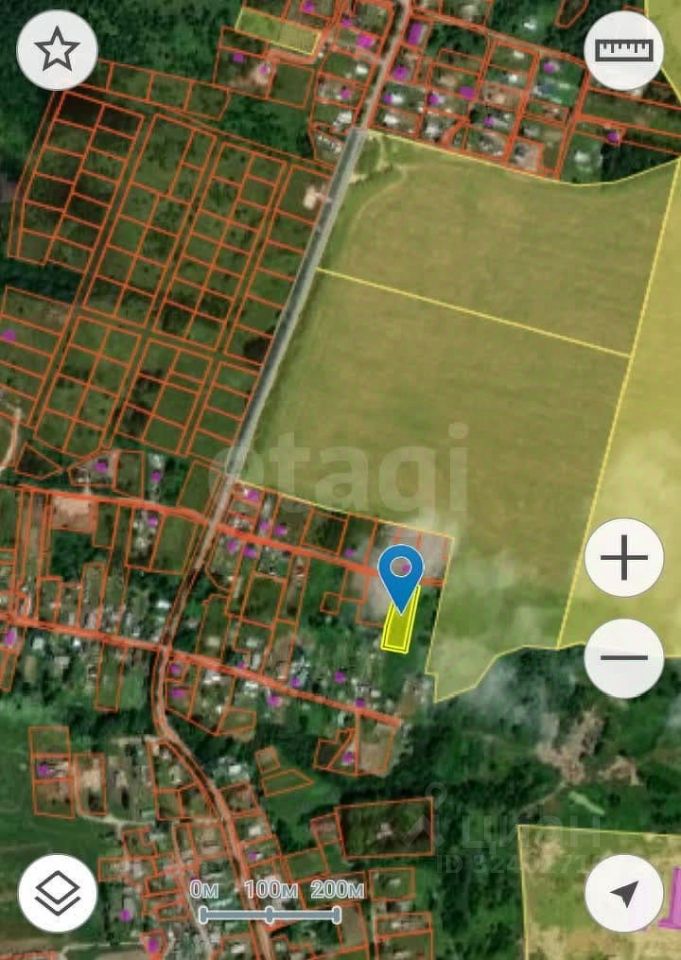The image size is (681, 960).
Task: Zoom in with the plus button
Action: 624,558
